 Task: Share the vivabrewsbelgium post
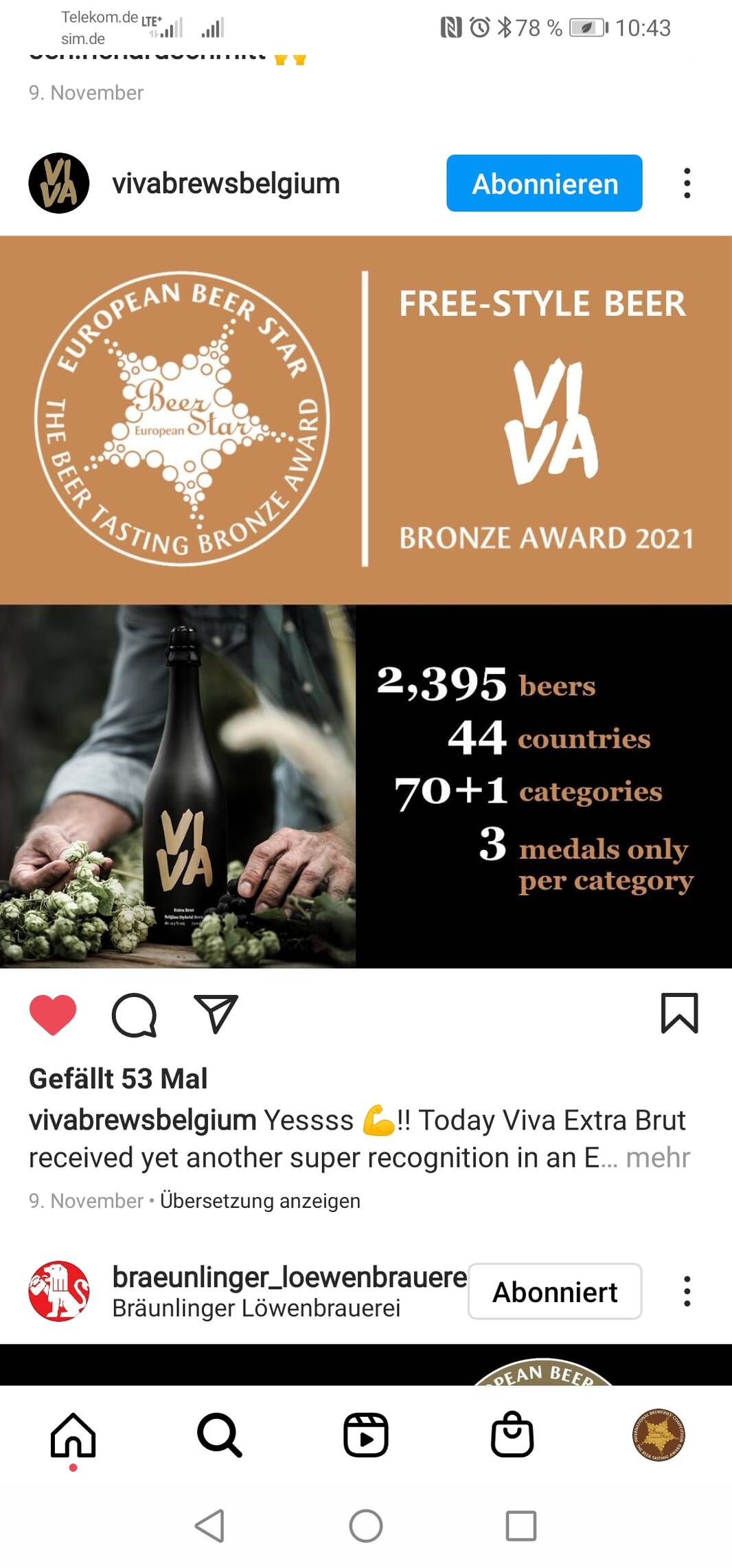216,1014
